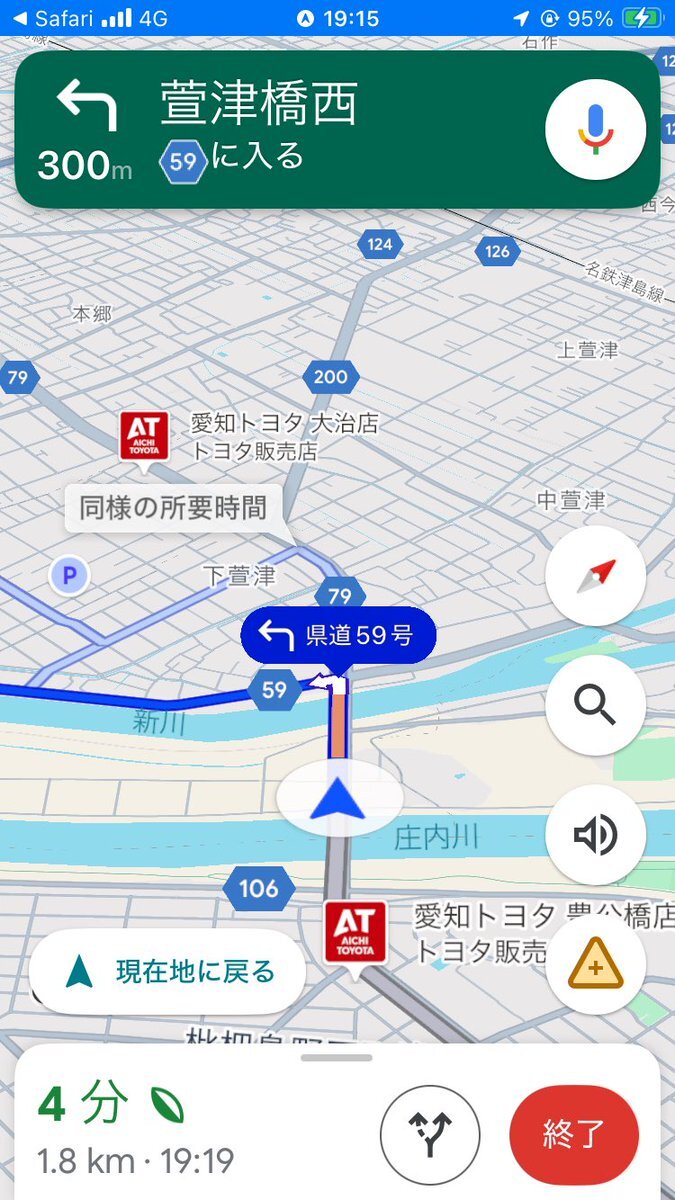The image size is (675, 1200).
Task: Toggle the voice guidance sound button
Action: coord(596,836)
